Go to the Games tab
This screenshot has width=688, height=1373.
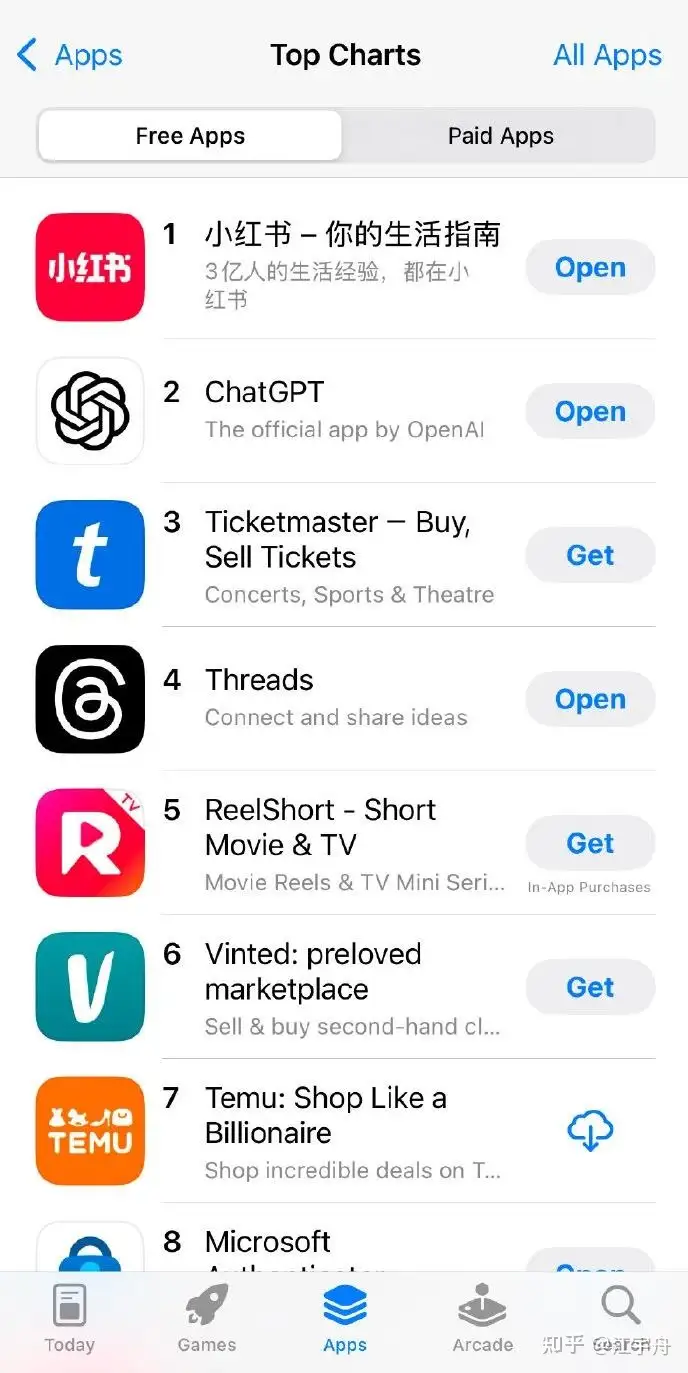point(207,1318)
